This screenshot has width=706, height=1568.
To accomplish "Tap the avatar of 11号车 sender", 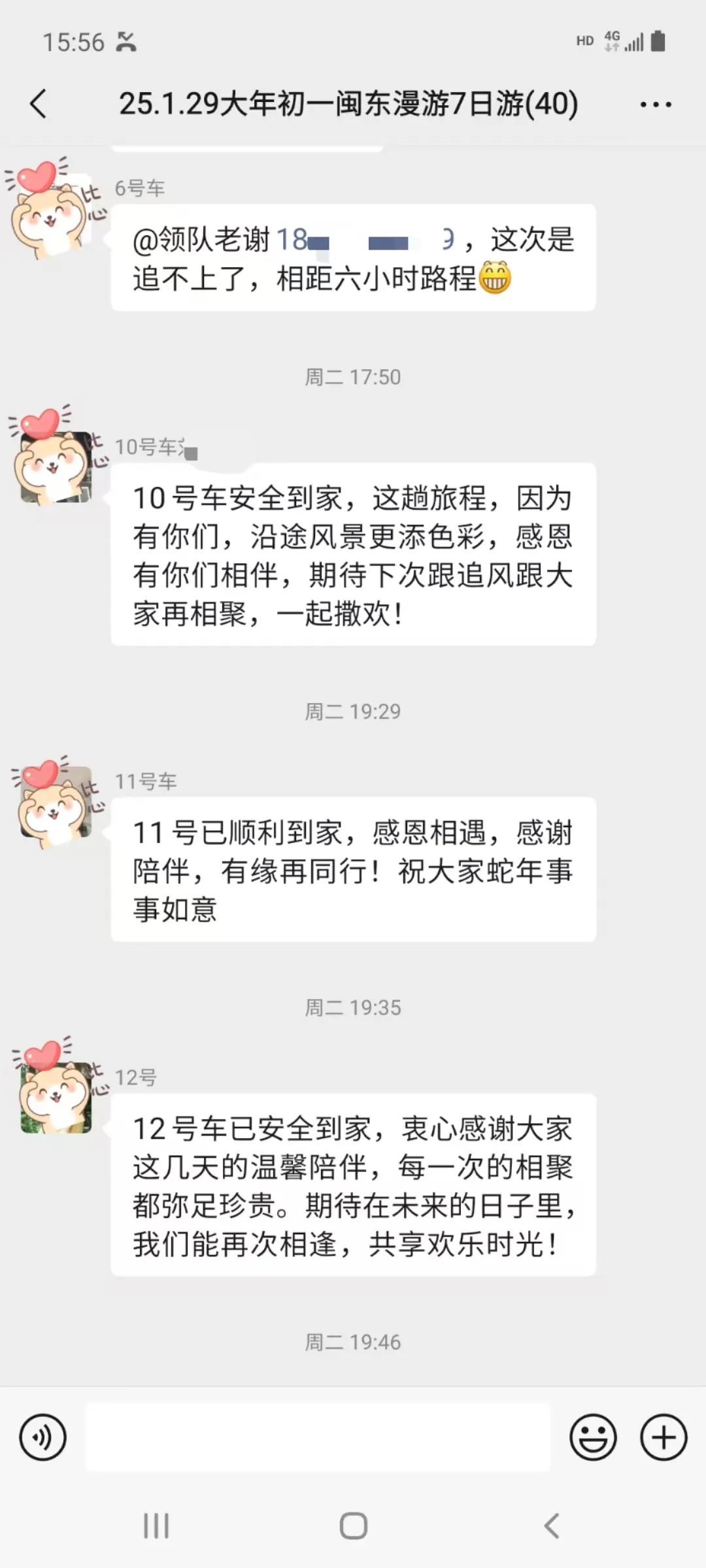I will point(56,804).
